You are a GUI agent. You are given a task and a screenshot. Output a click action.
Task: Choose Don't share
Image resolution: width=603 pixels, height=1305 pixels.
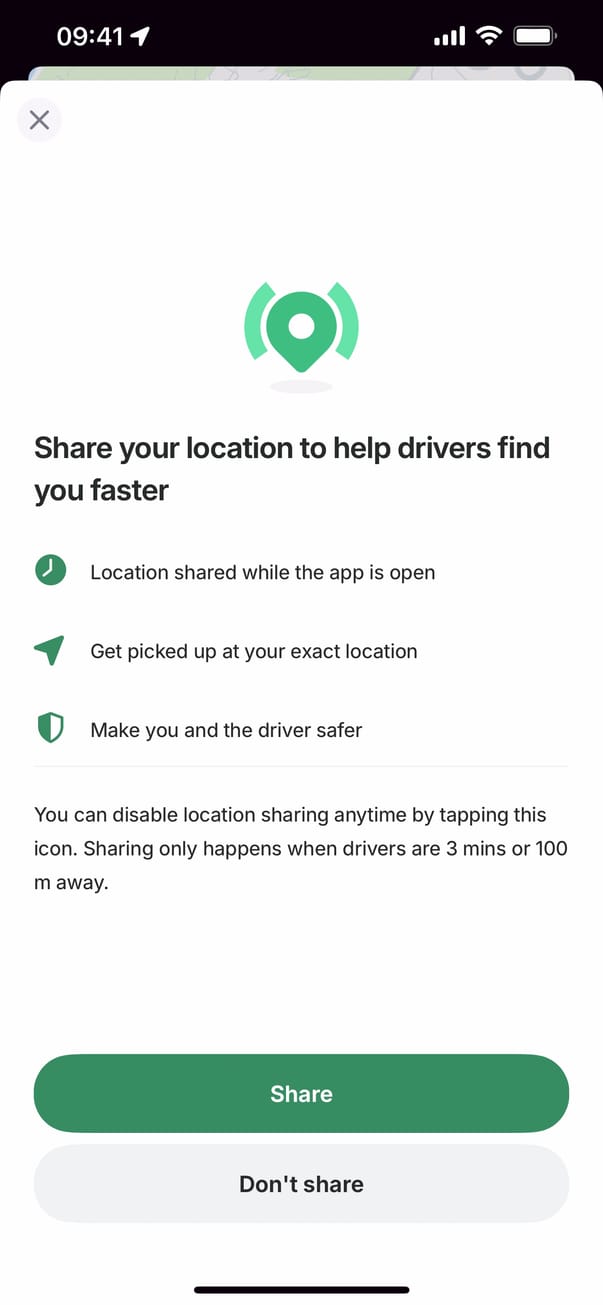(301, 1183)
